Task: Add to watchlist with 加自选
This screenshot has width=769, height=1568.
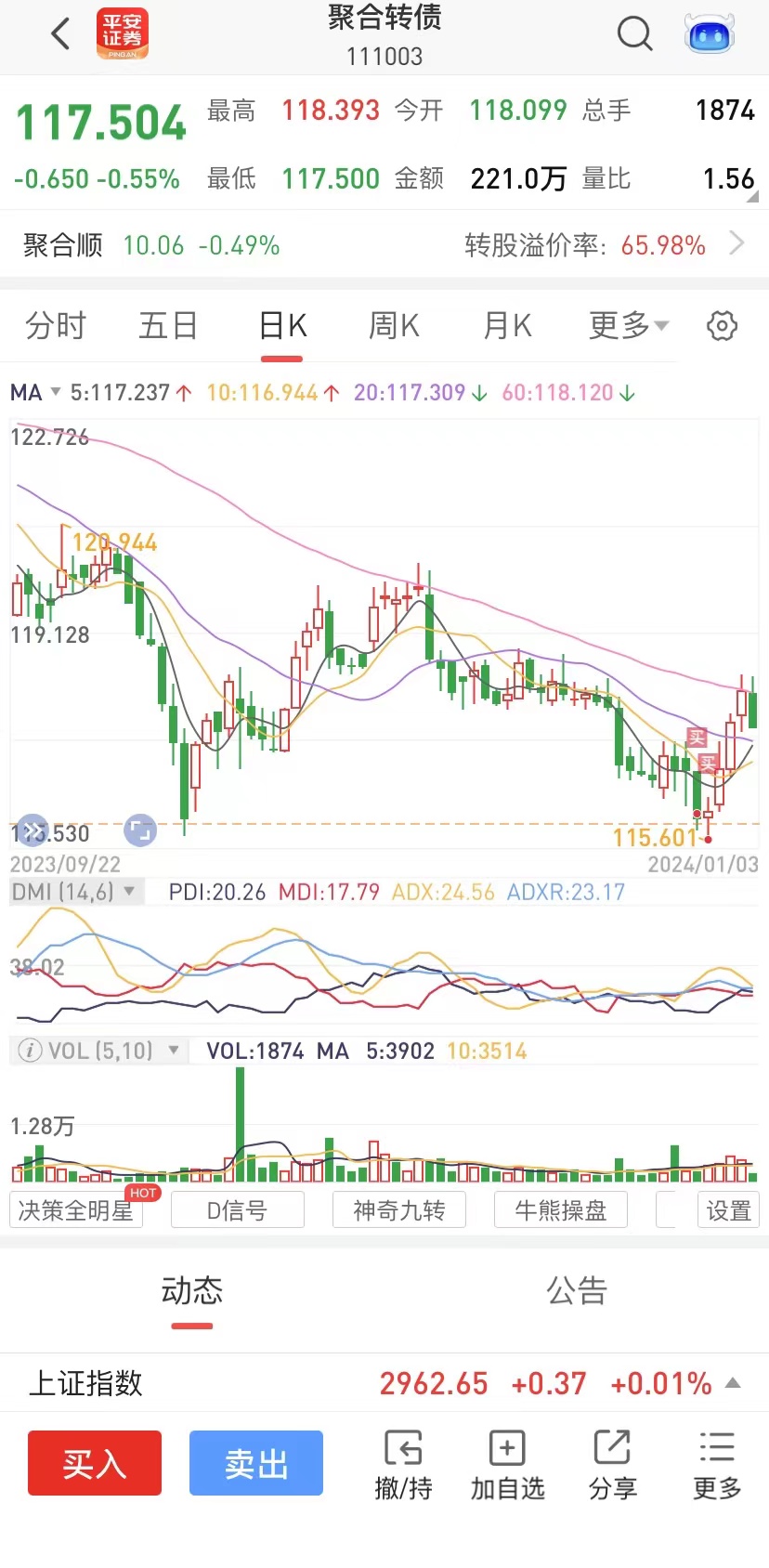Action: 507,1465
